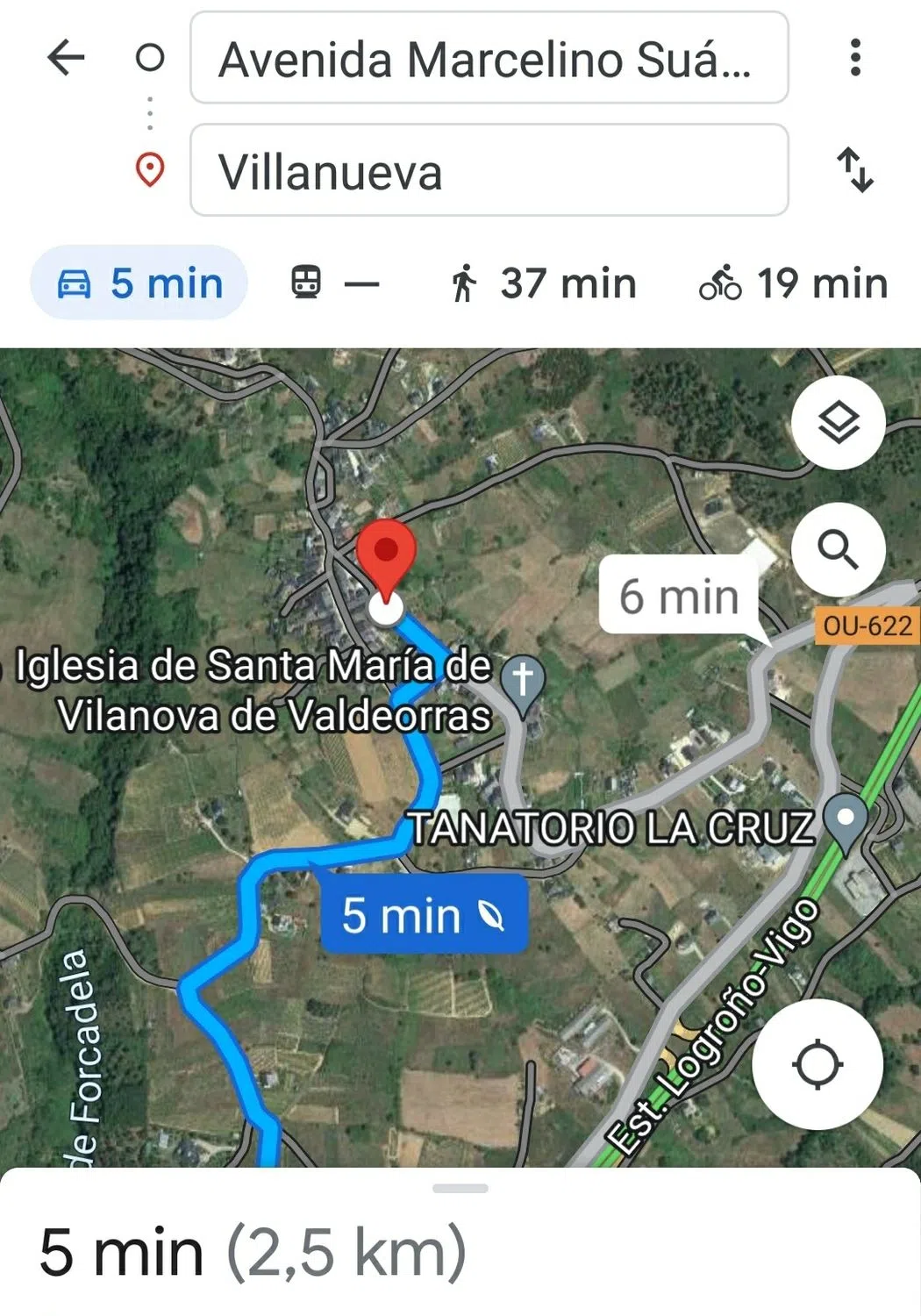The width and height of the screenshot is (921, 1316).
Task: Swap origin and destination
Action: coord(855,170)
